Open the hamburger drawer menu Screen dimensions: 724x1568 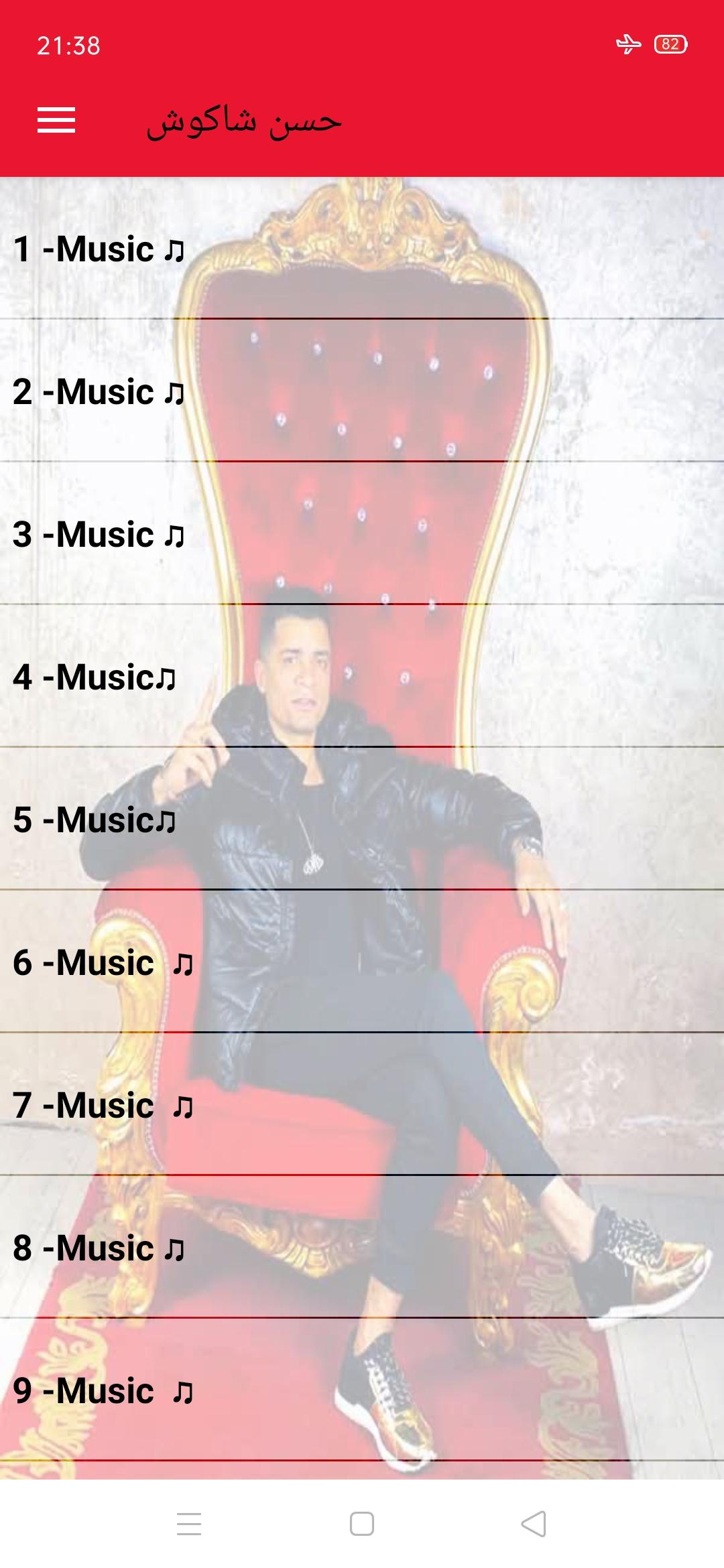[x=56, y=121]
